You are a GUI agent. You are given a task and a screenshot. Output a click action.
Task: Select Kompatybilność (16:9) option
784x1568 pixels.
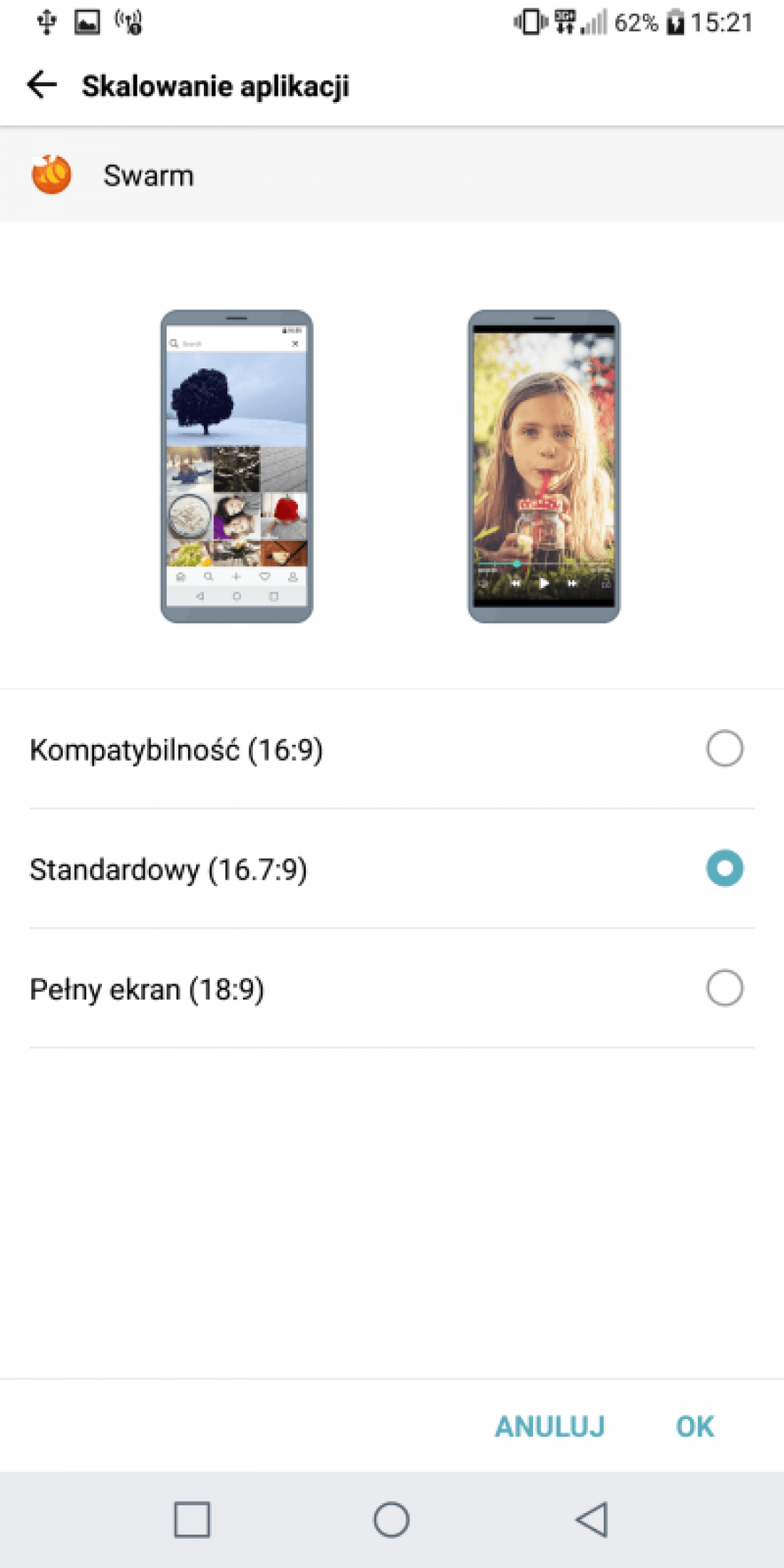click(x=392, y=749)
